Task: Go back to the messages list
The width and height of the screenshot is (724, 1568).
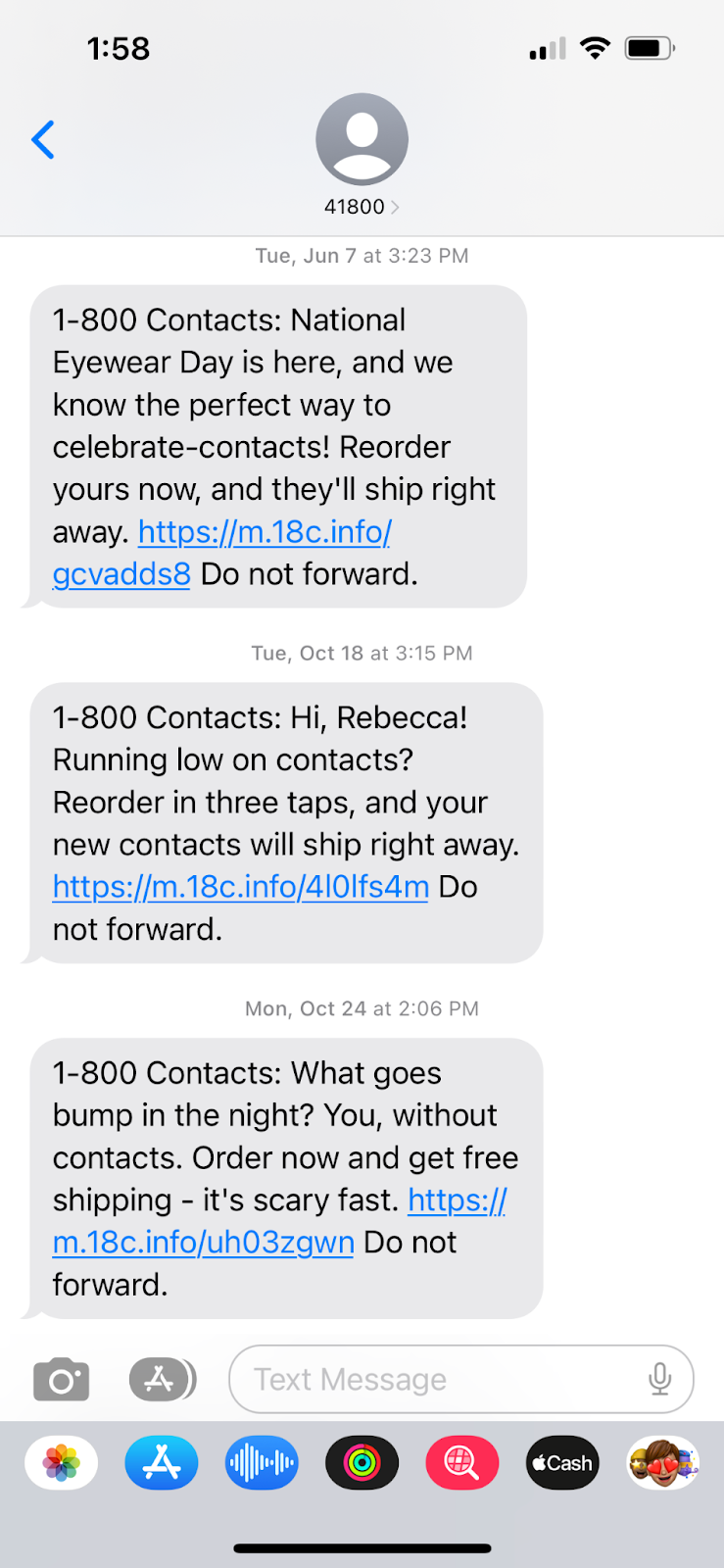Action: pyautogui.click(x=43, y=140)
